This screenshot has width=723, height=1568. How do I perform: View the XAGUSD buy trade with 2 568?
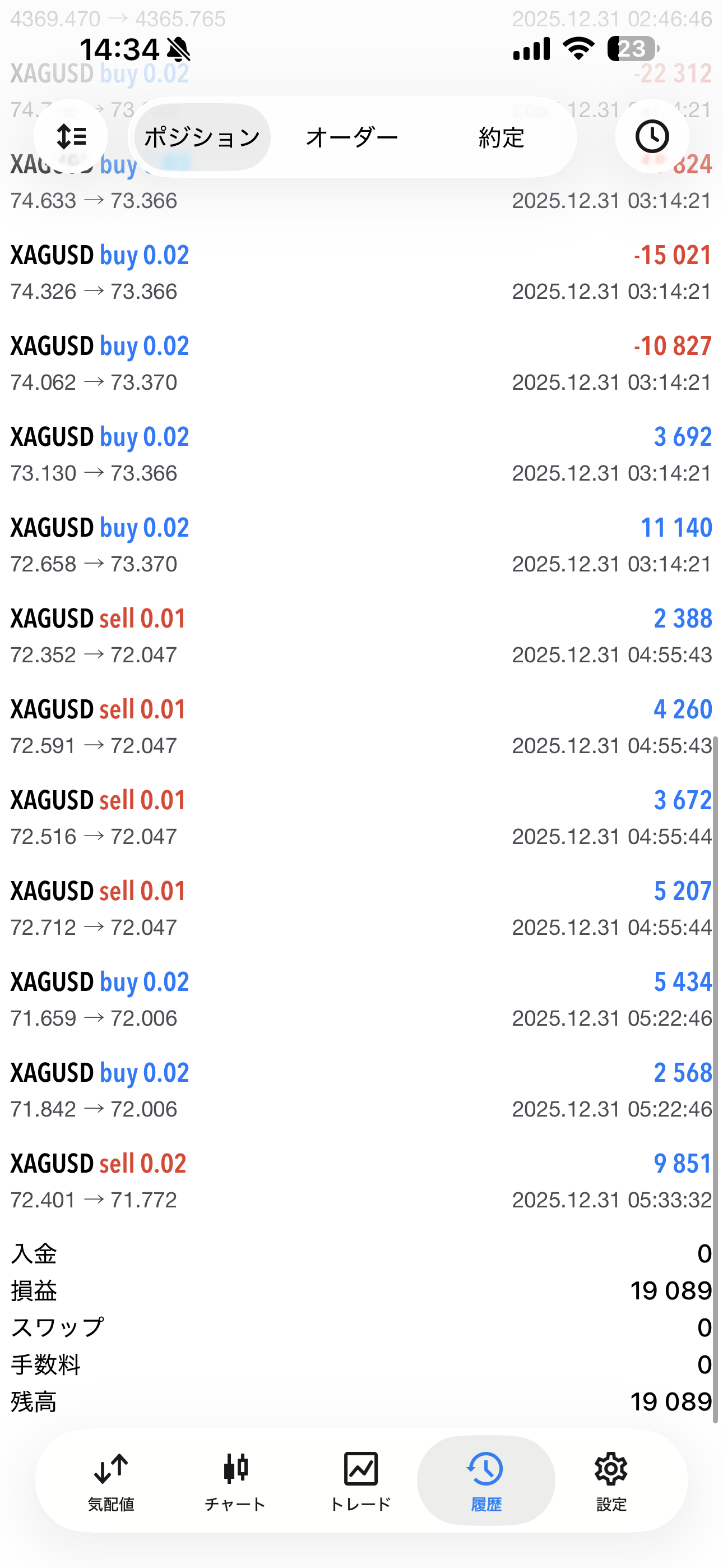click(x=361, y=1090)
